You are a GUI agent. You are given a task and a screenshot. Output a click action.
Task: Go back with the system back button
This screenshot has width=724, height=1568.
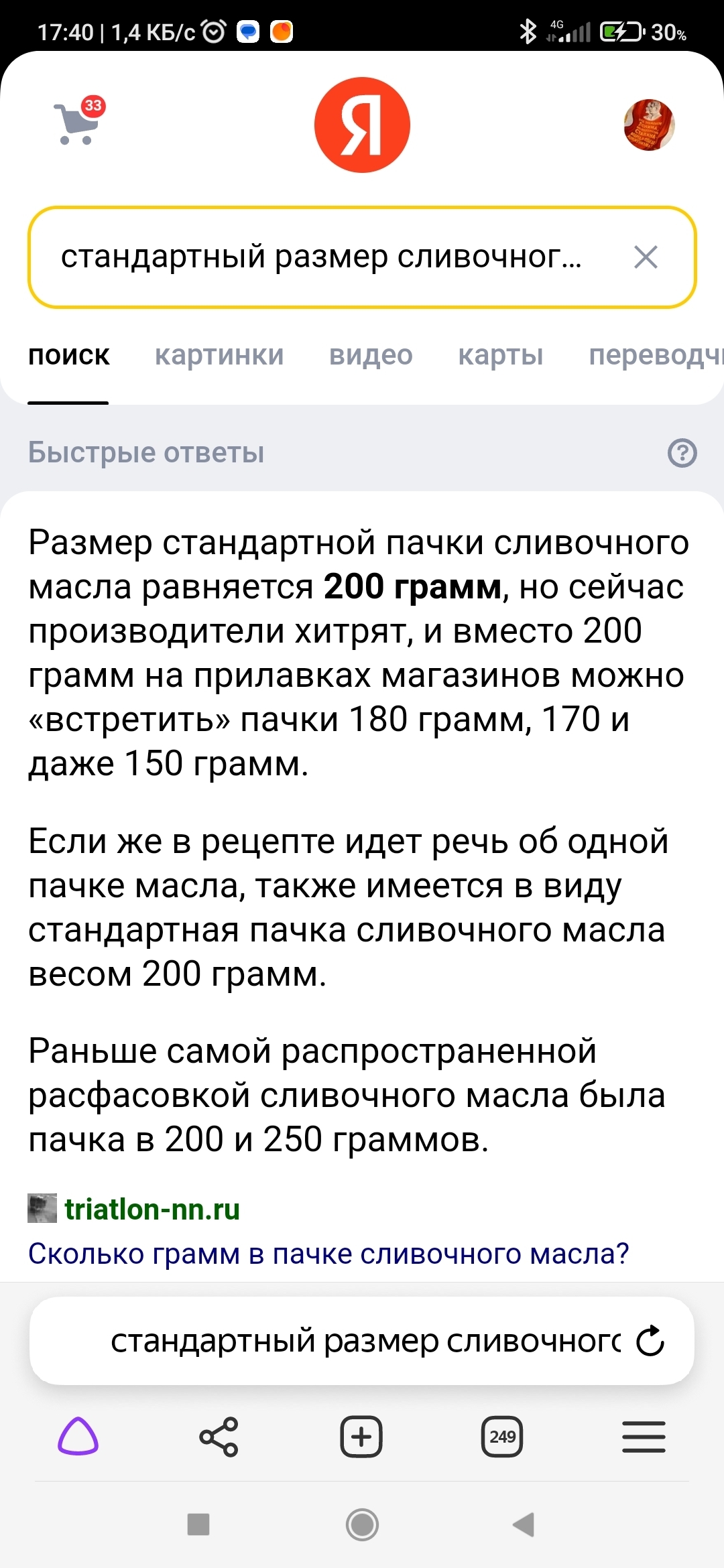524,1524
